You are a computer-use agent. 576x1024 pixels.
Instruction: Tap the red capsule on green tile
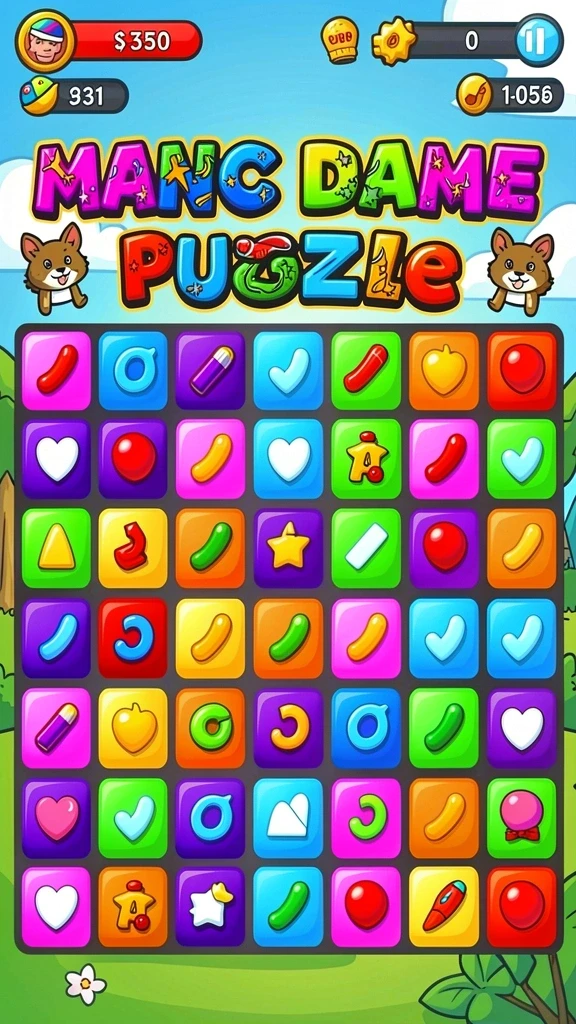click(x=366, y=370)
